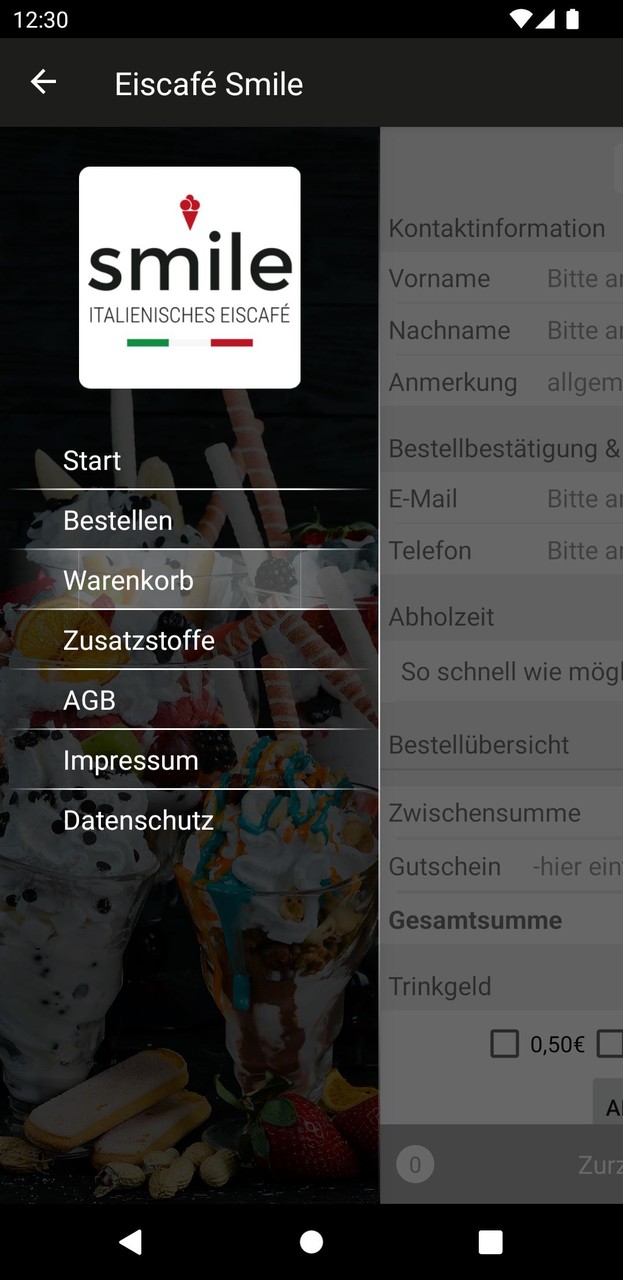This screenshot has width=623, height=1280.
Task: Open the system recent apps view
Action: (490, 1242)
